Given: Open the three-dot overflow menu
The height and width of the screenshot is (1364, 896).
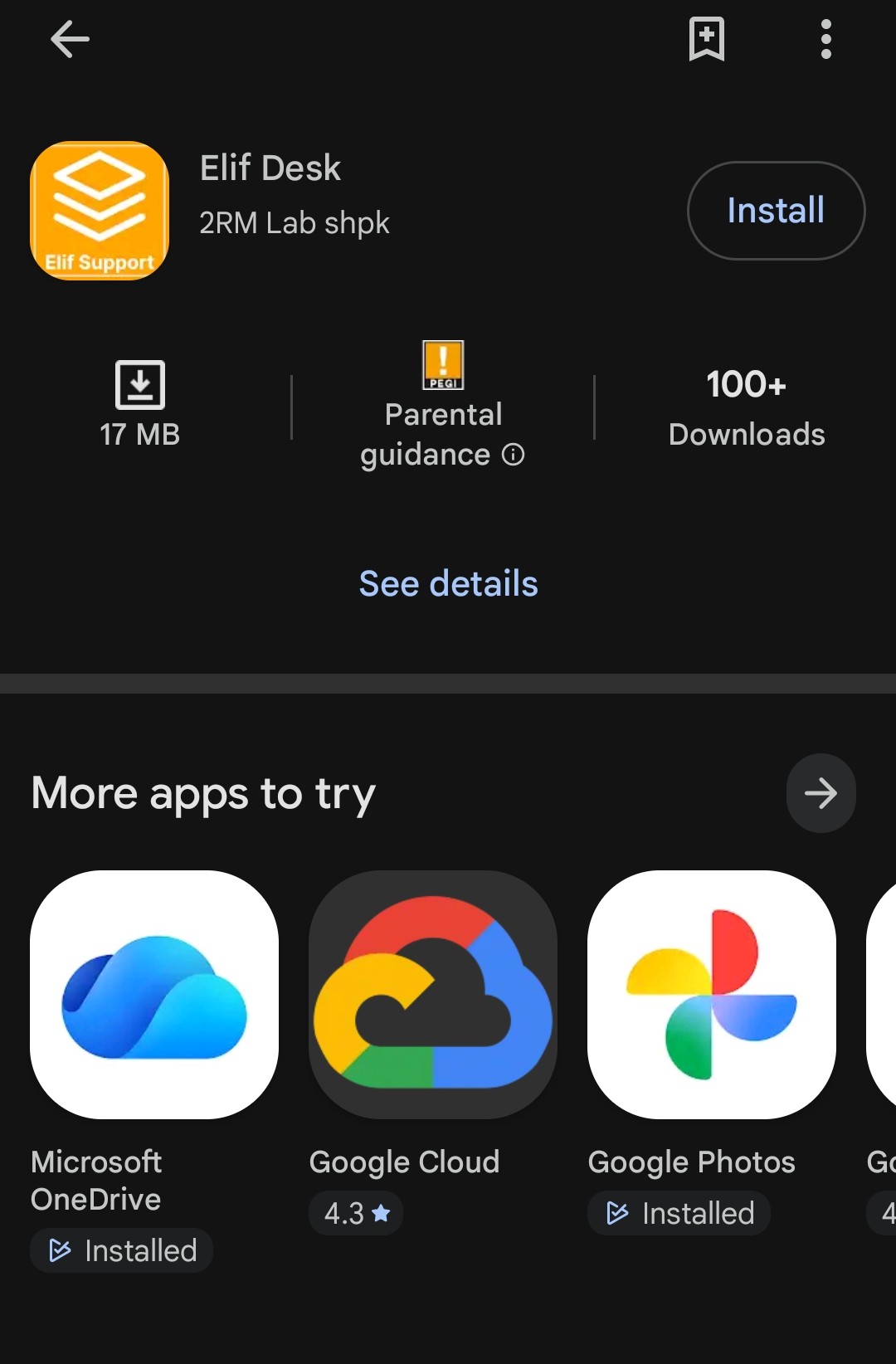Looking at the screenshot, I should click(825, 39).
